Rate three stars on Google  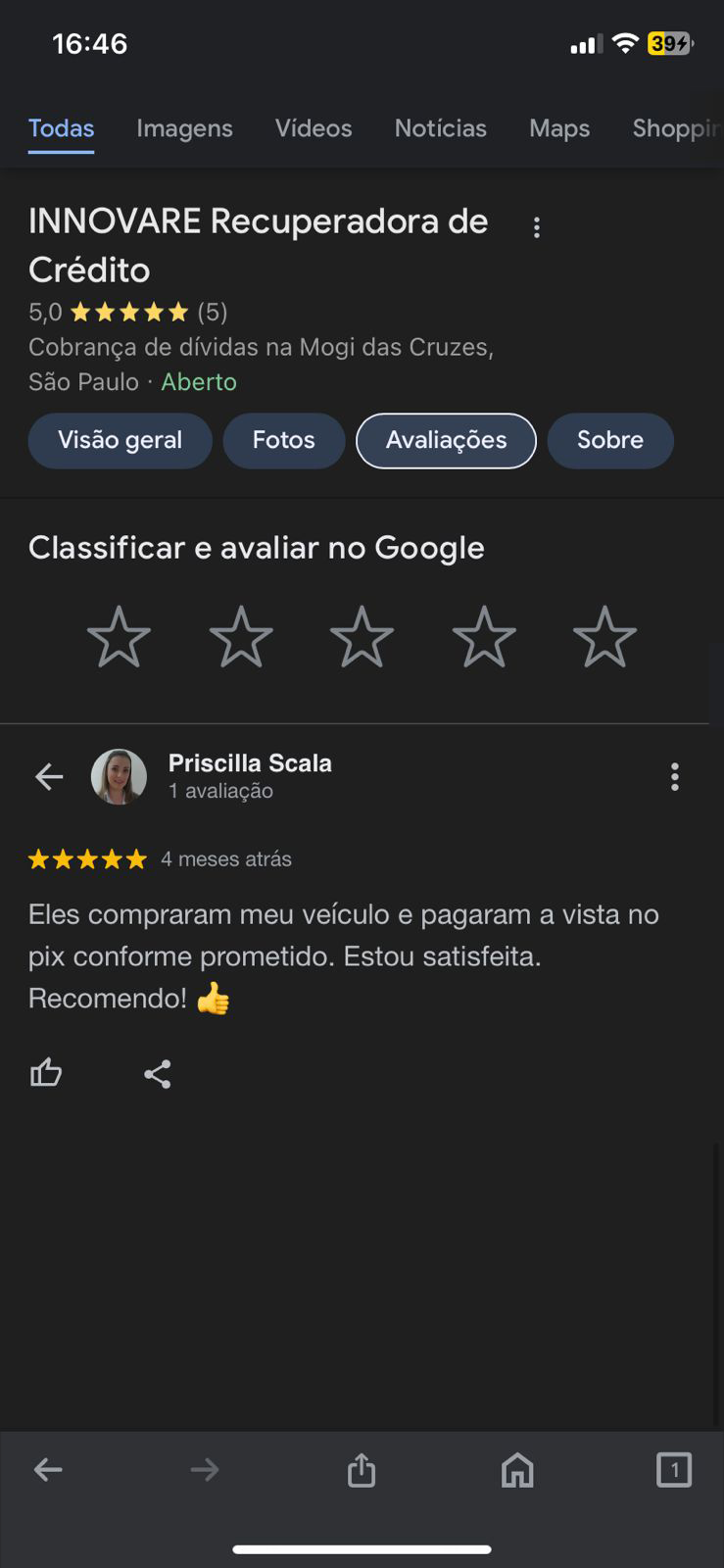click(x=362, y=637)
